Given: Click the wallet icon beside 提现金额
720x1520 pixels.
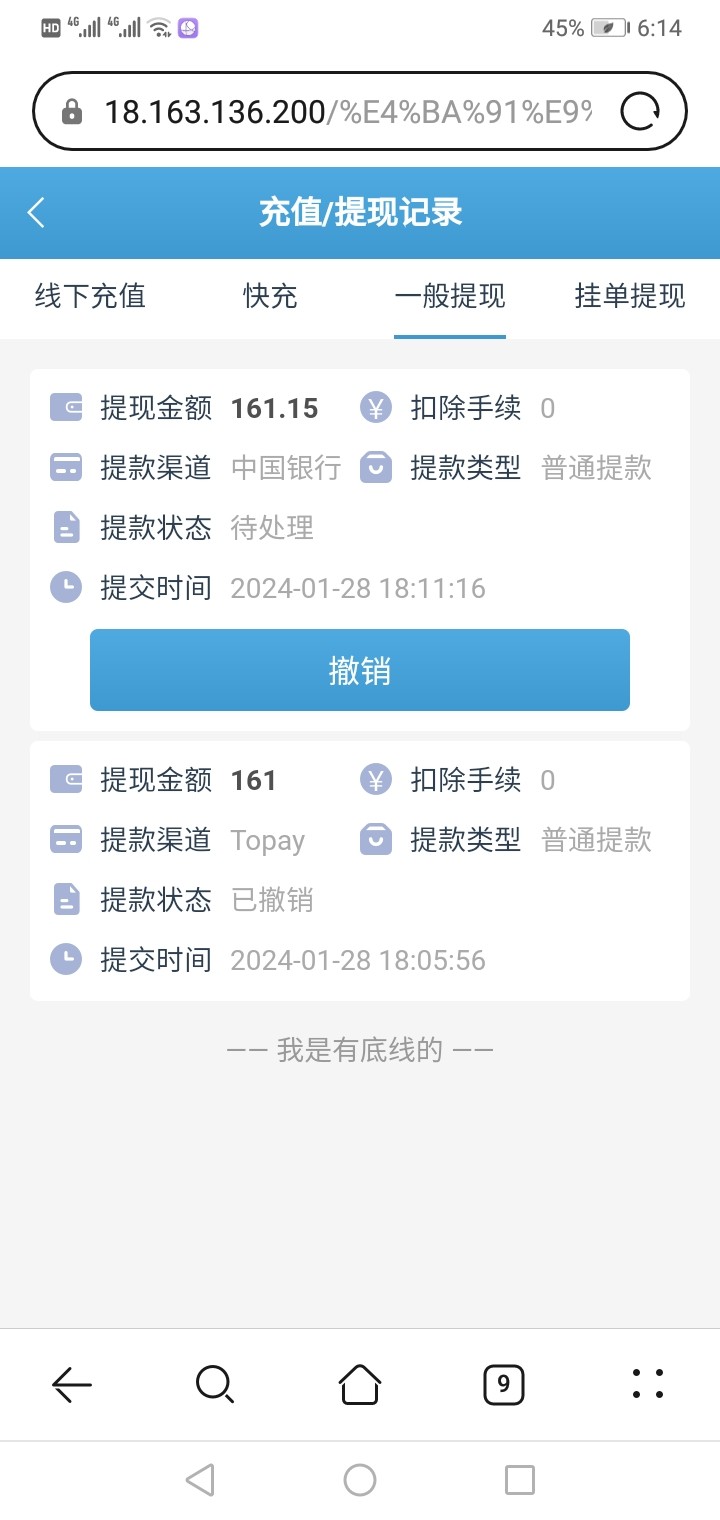Looking at the screenshot, I should [x=65, y=407].
